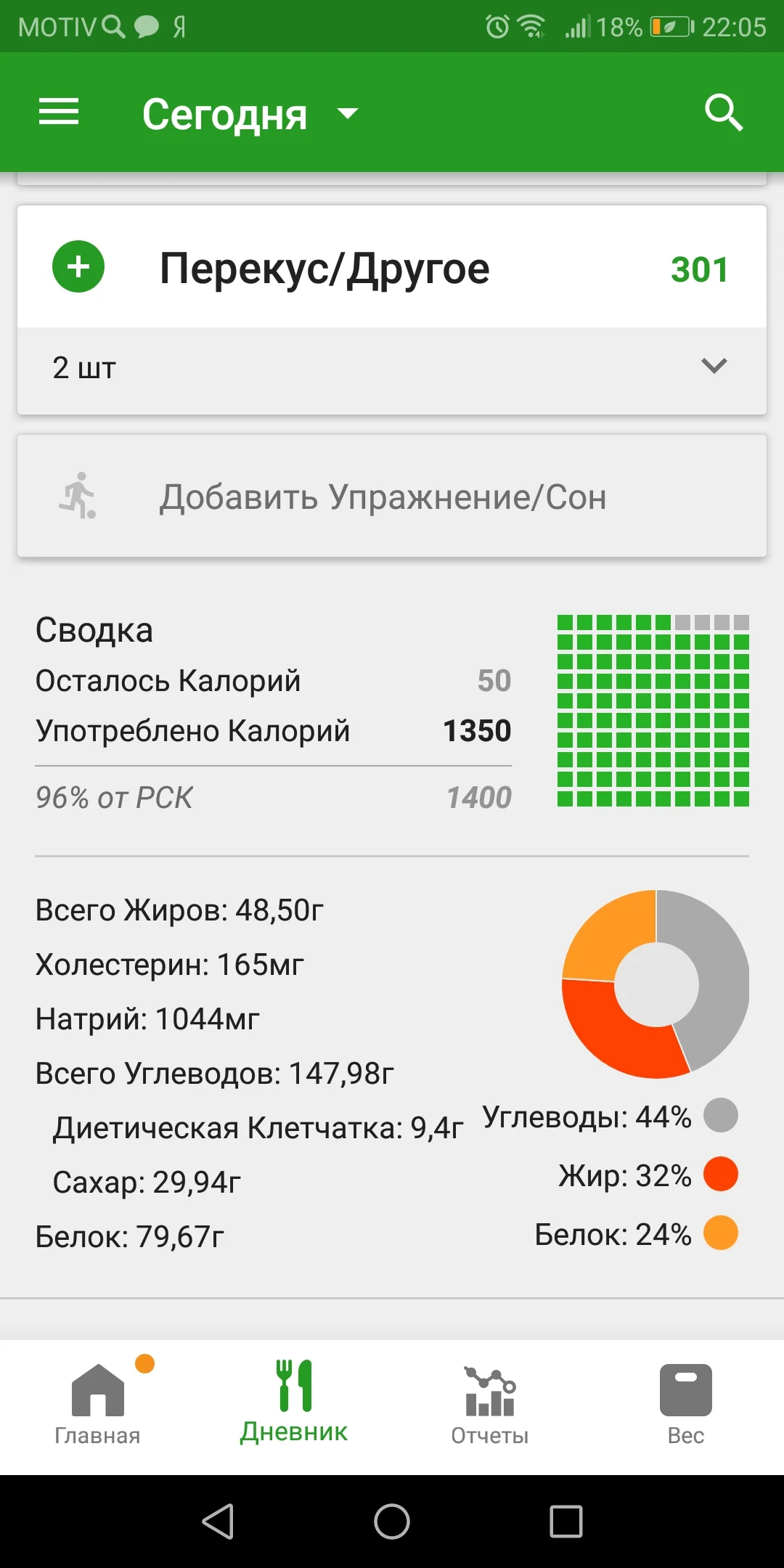Tap the system back button
Image resolution: width=784 pixels, height=1568 pixels.
click(218, 1521)
